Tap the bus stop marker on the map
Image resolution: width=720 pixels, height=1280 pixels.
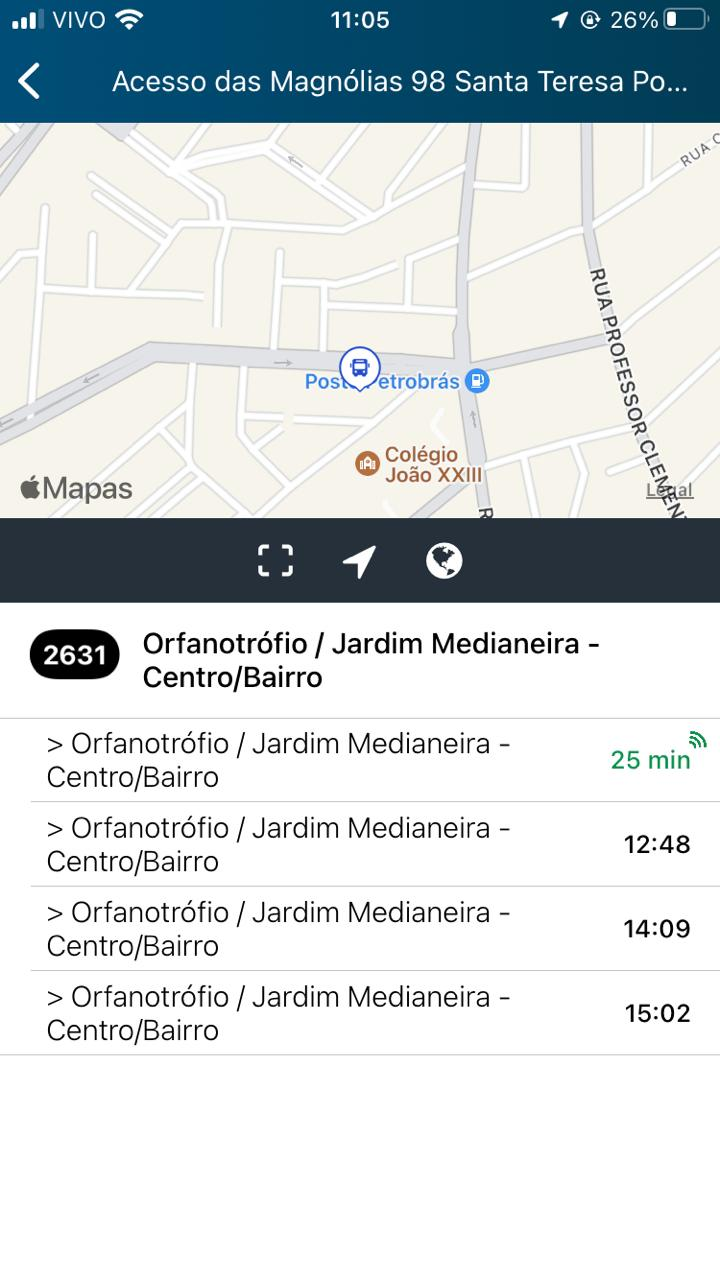pyautogui.click(x=359, y=367)
